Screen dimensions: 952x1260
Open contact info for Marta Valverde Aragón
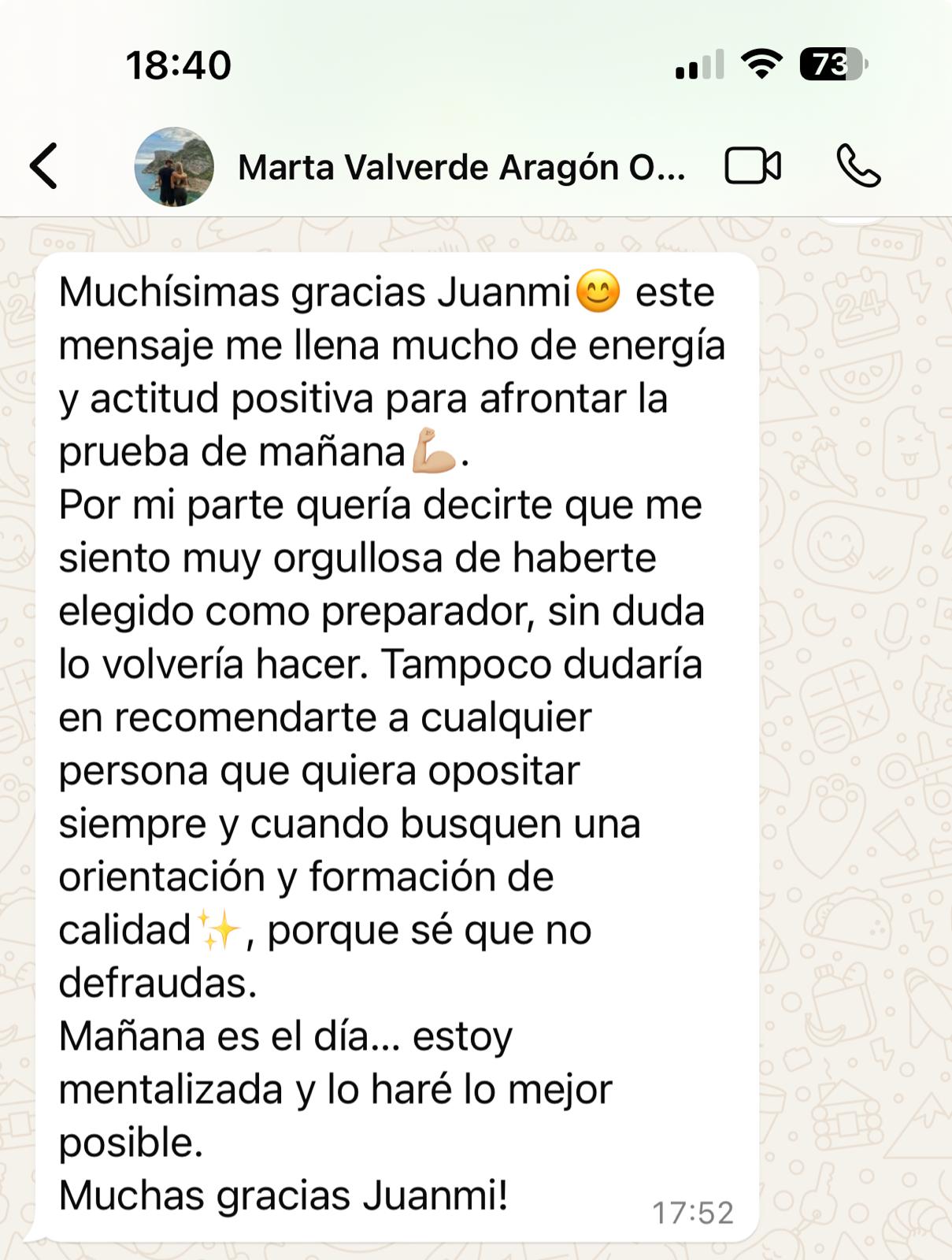[x=461, y=167]
